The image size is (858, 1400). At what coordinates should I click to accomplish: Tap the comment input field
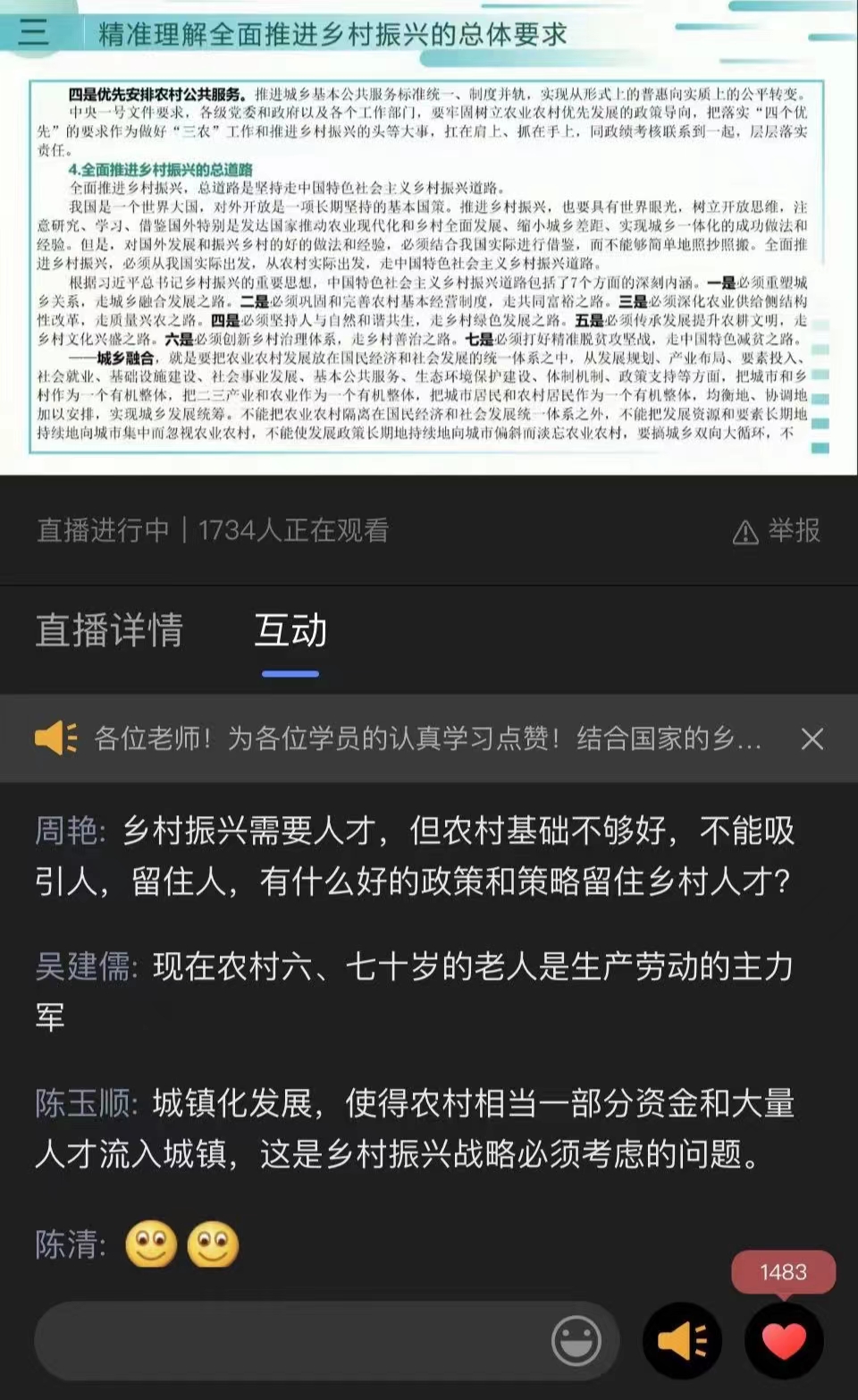(286, 1340)
